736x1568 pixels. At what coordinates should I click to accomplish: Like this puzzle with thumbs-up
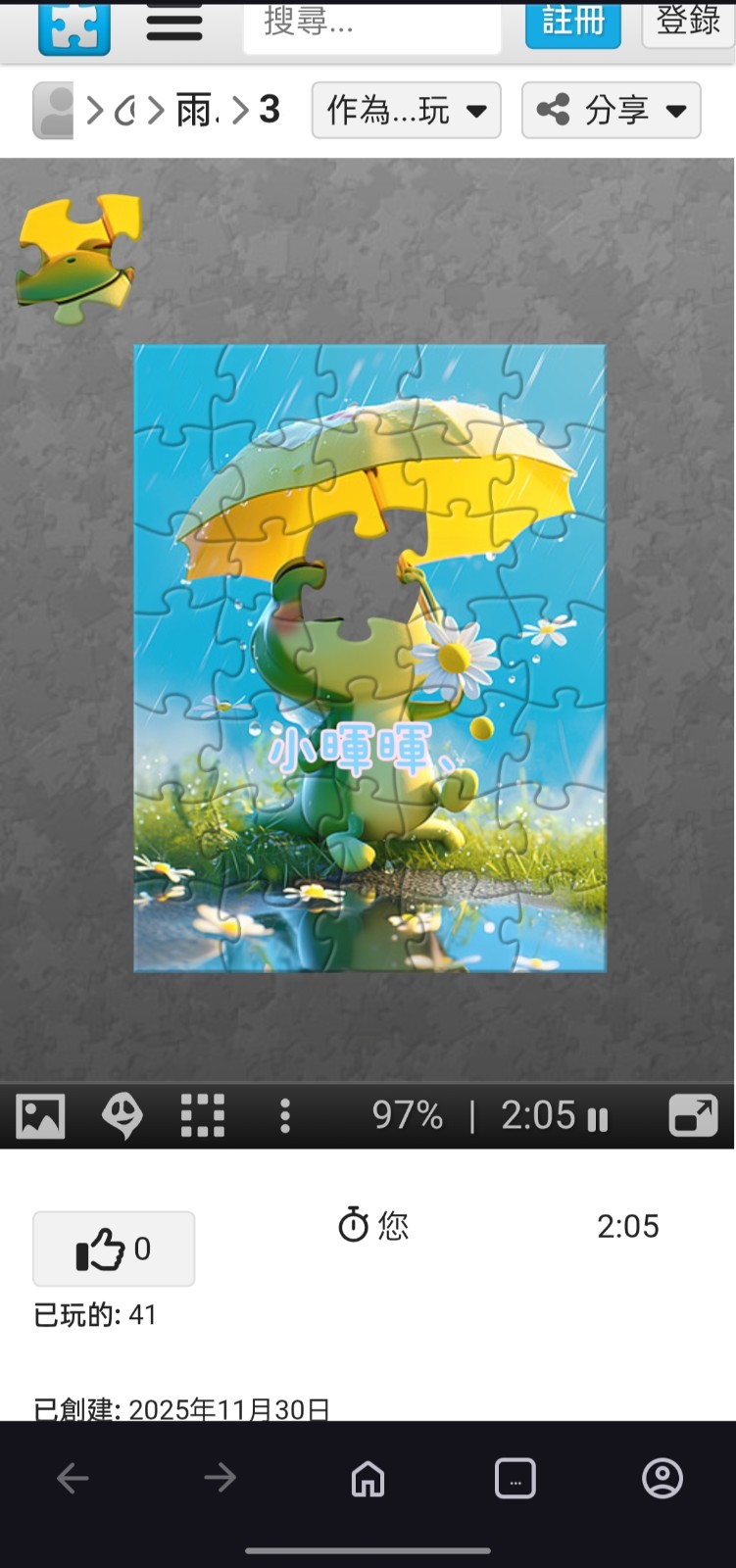click(114, 1249)
